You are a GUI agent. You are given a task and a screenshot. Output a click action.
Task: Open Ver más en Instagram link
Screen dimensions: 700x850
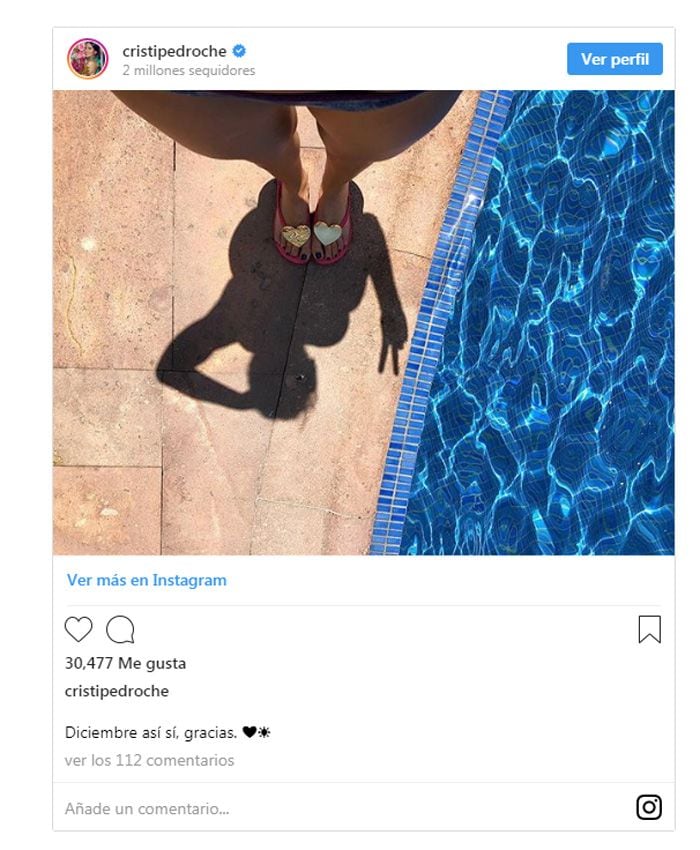tap(147, 580)
